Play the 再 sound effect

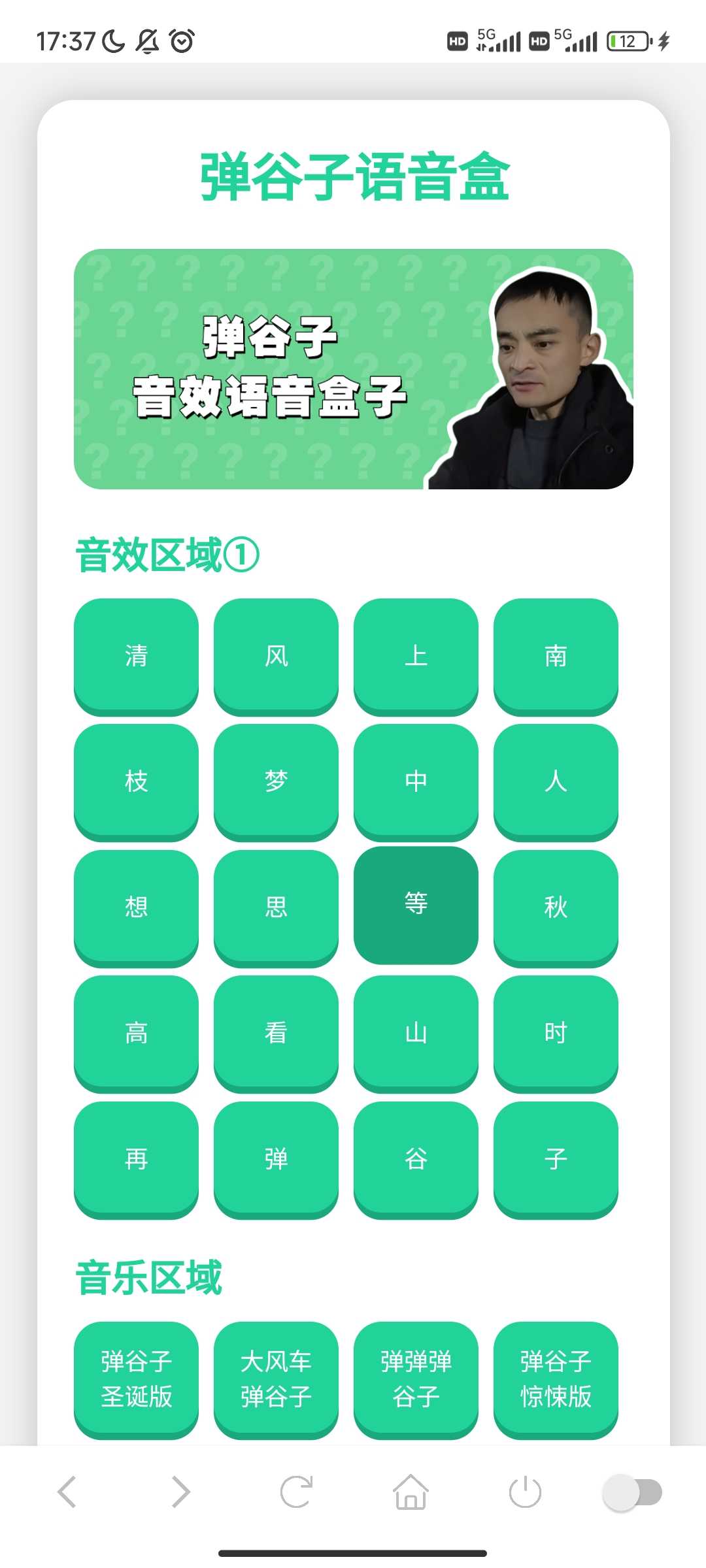point(136,1158)
